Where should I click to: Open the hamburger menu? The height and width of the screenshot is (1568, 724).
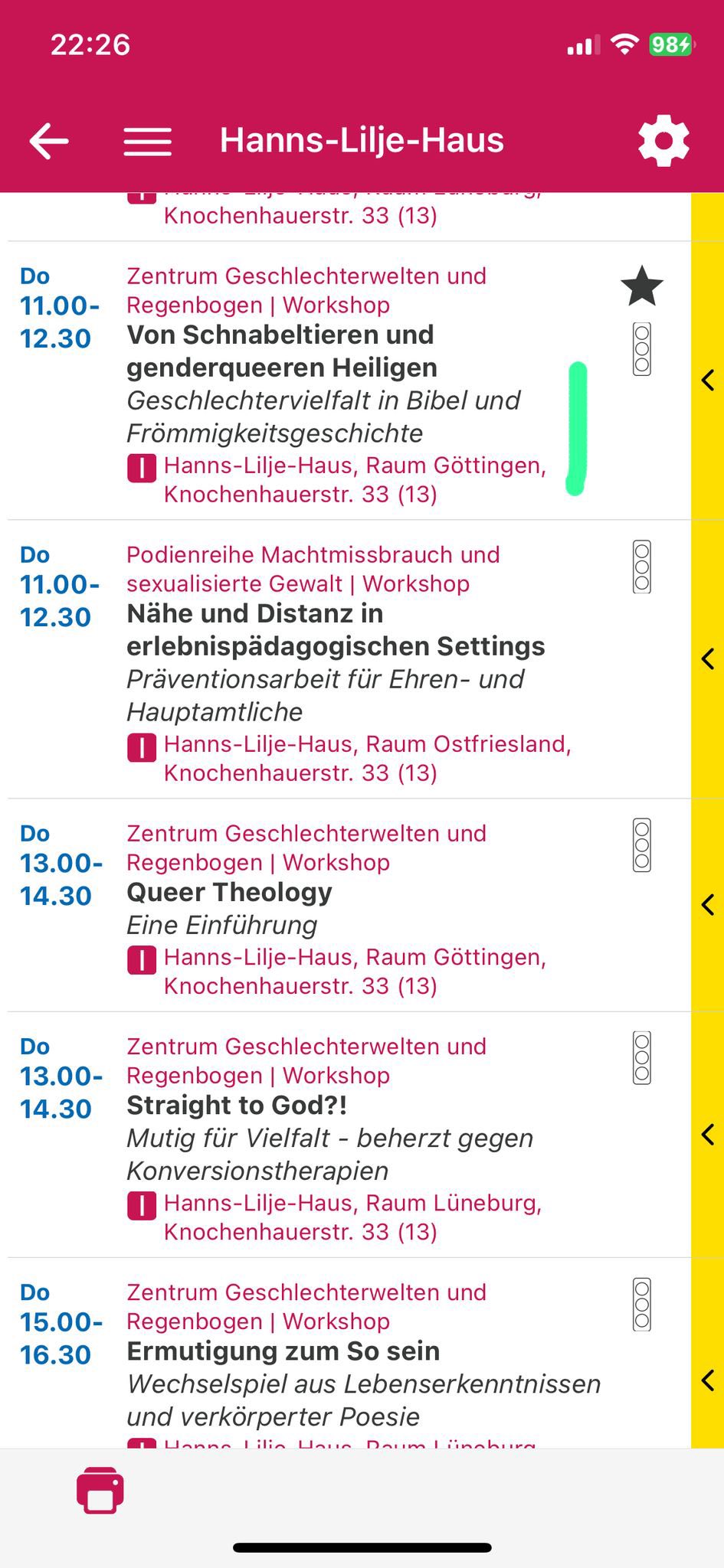tap(148, 141)
